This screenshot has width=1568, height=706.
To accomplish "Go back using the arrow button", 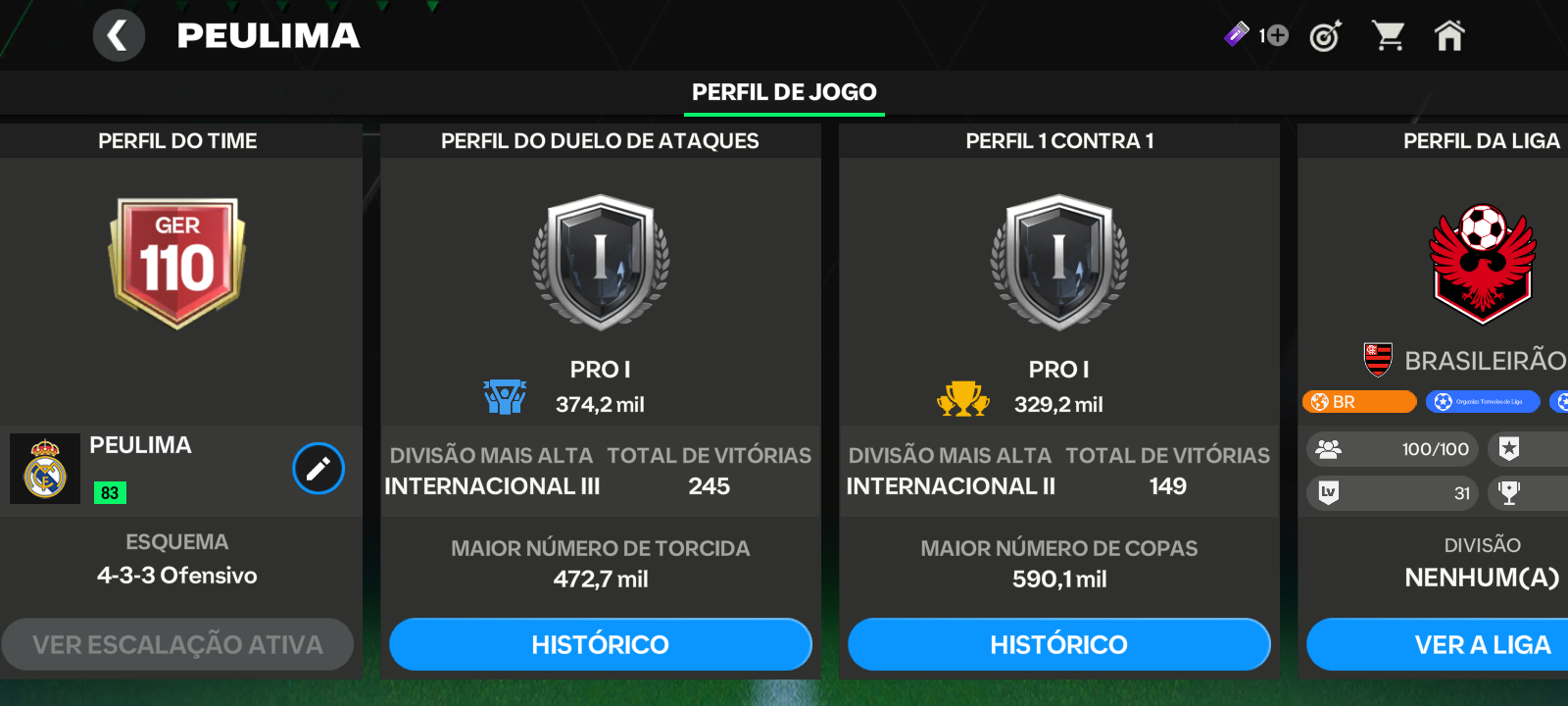I will 119,36.
